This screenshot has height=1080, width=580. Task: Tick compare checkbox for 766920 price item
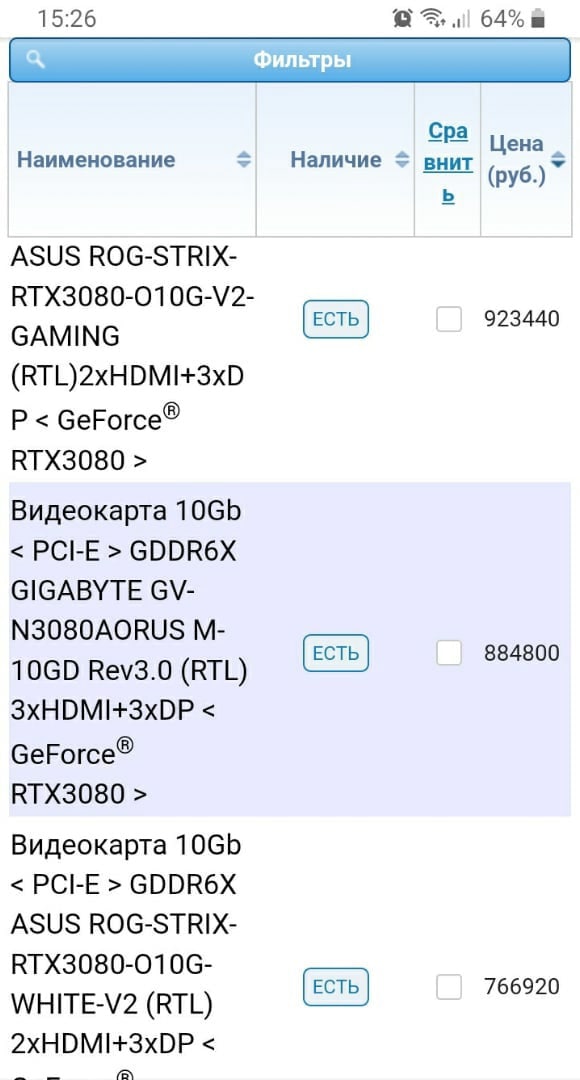pyautogui.click(x=449, y=987)
